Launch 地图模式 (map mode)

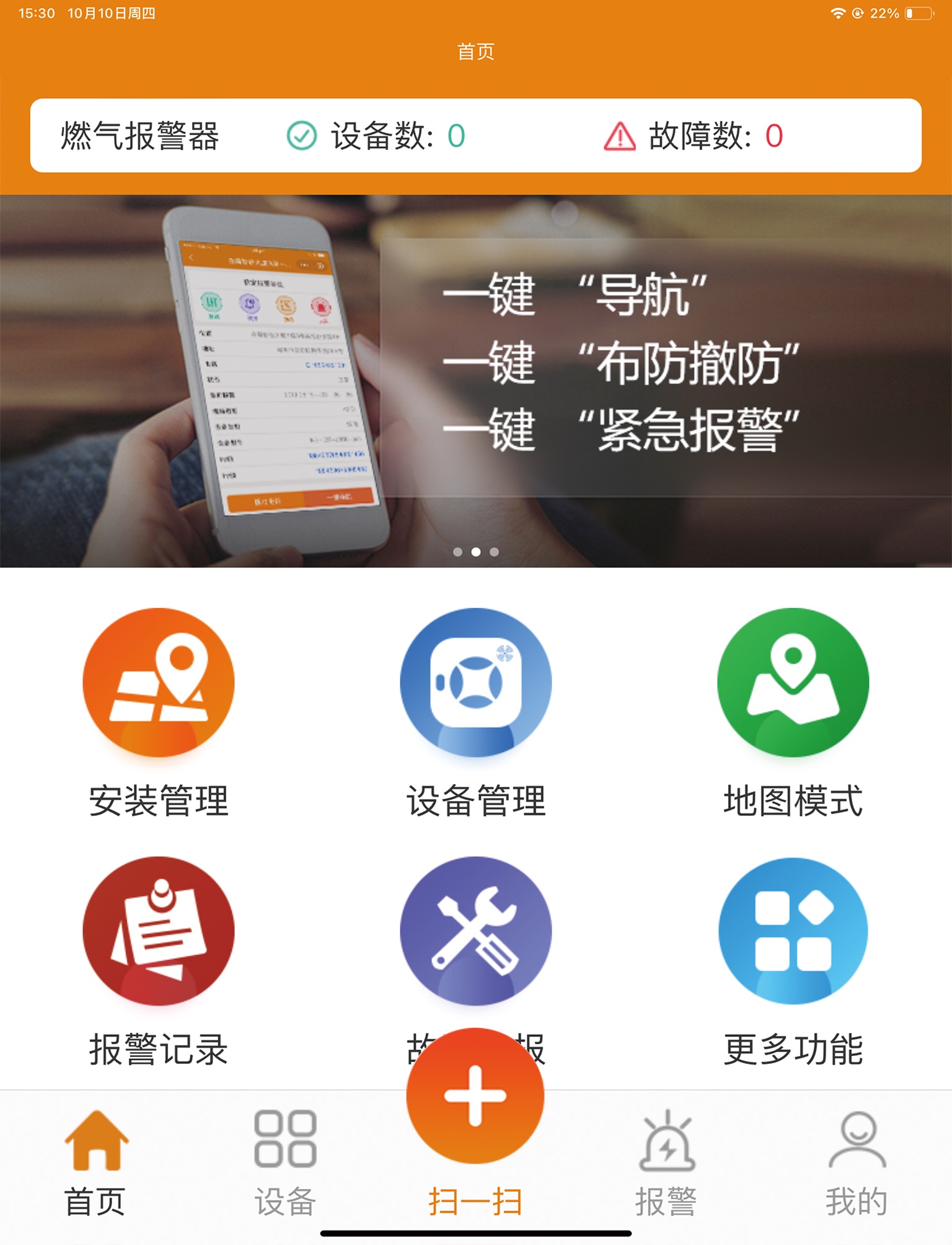pyautogui.click(x=793, y=682)
